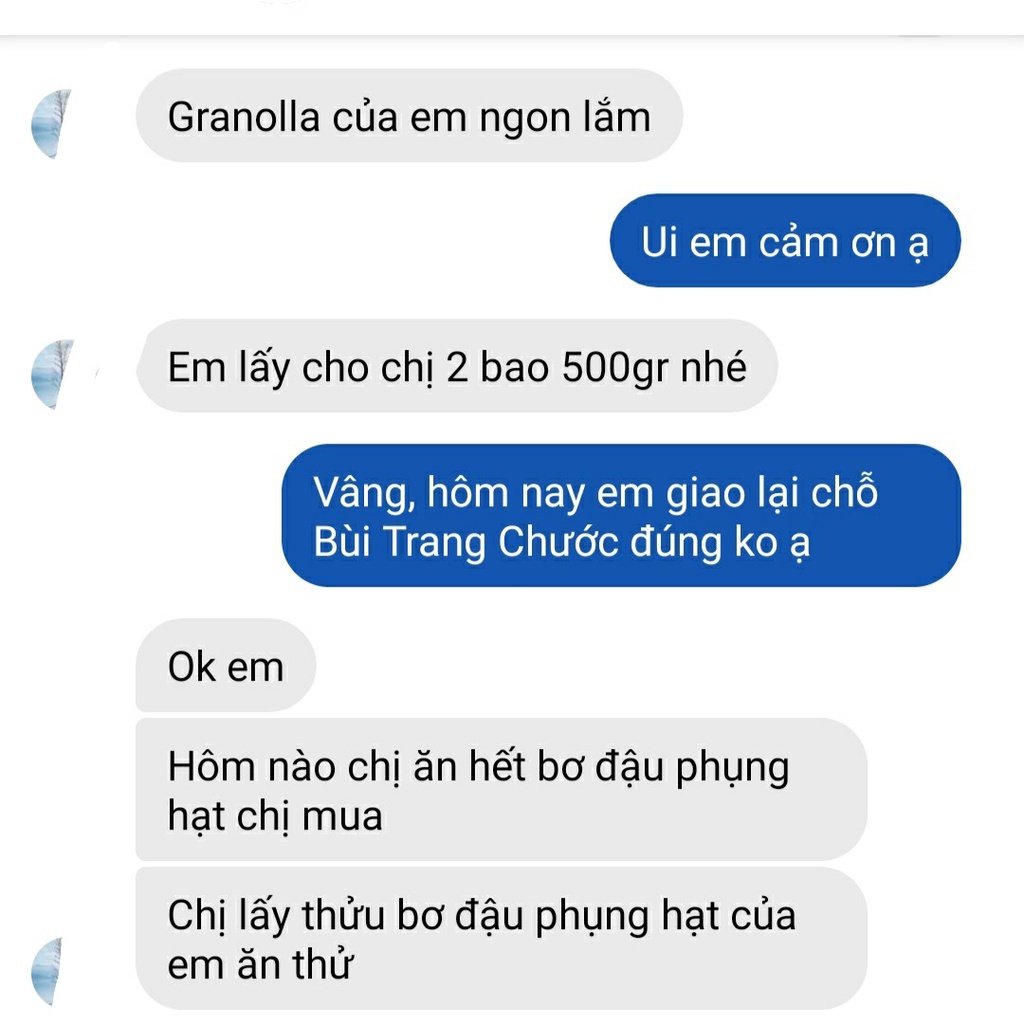Tap the avatar next to "2 bao 500gr" message
The height and width of the screenshot is (1024, 1024).
point(53,373)
